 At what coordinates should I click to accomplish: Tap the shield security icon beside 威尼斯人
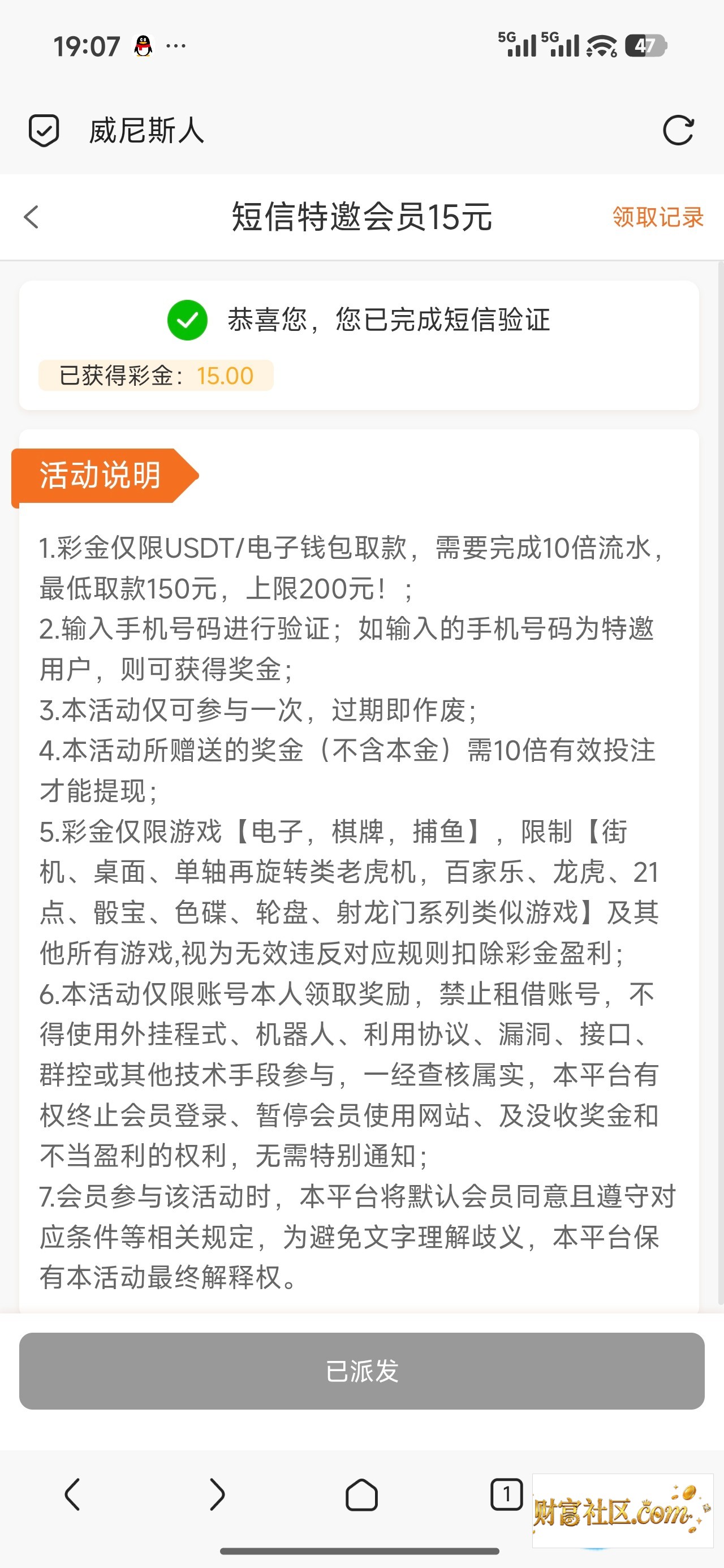click(44, 130)
